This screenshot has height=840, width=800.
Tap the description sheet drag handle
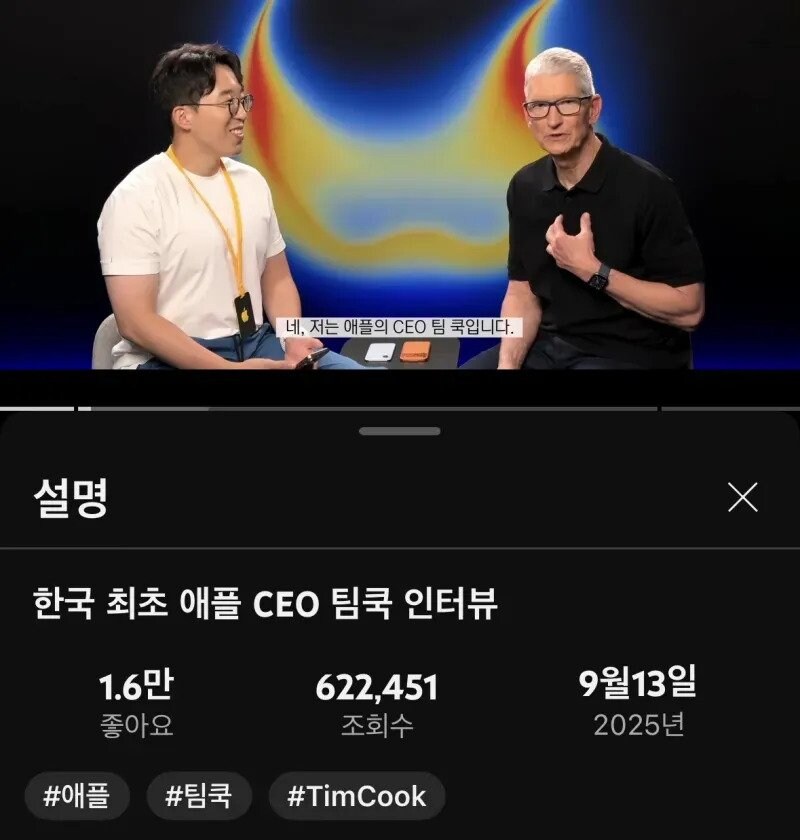[400, 431]
